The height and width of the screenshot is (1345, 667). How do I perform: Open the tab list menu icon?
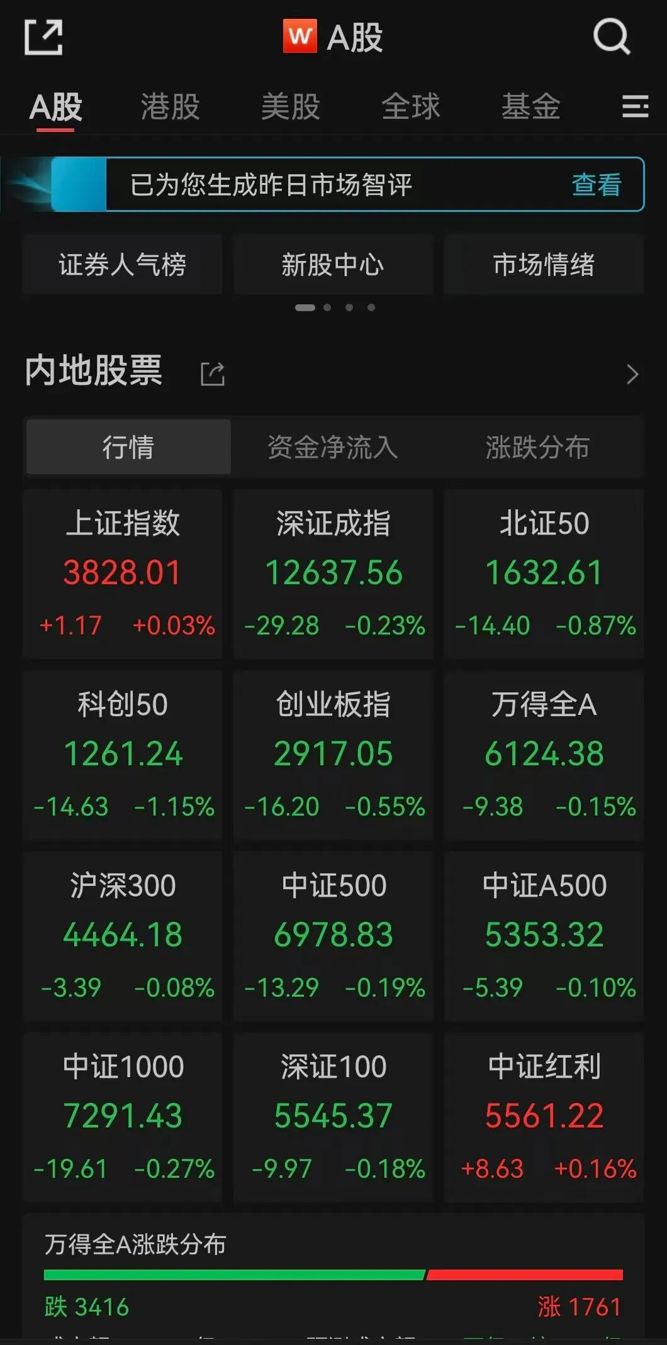point(635,107)
